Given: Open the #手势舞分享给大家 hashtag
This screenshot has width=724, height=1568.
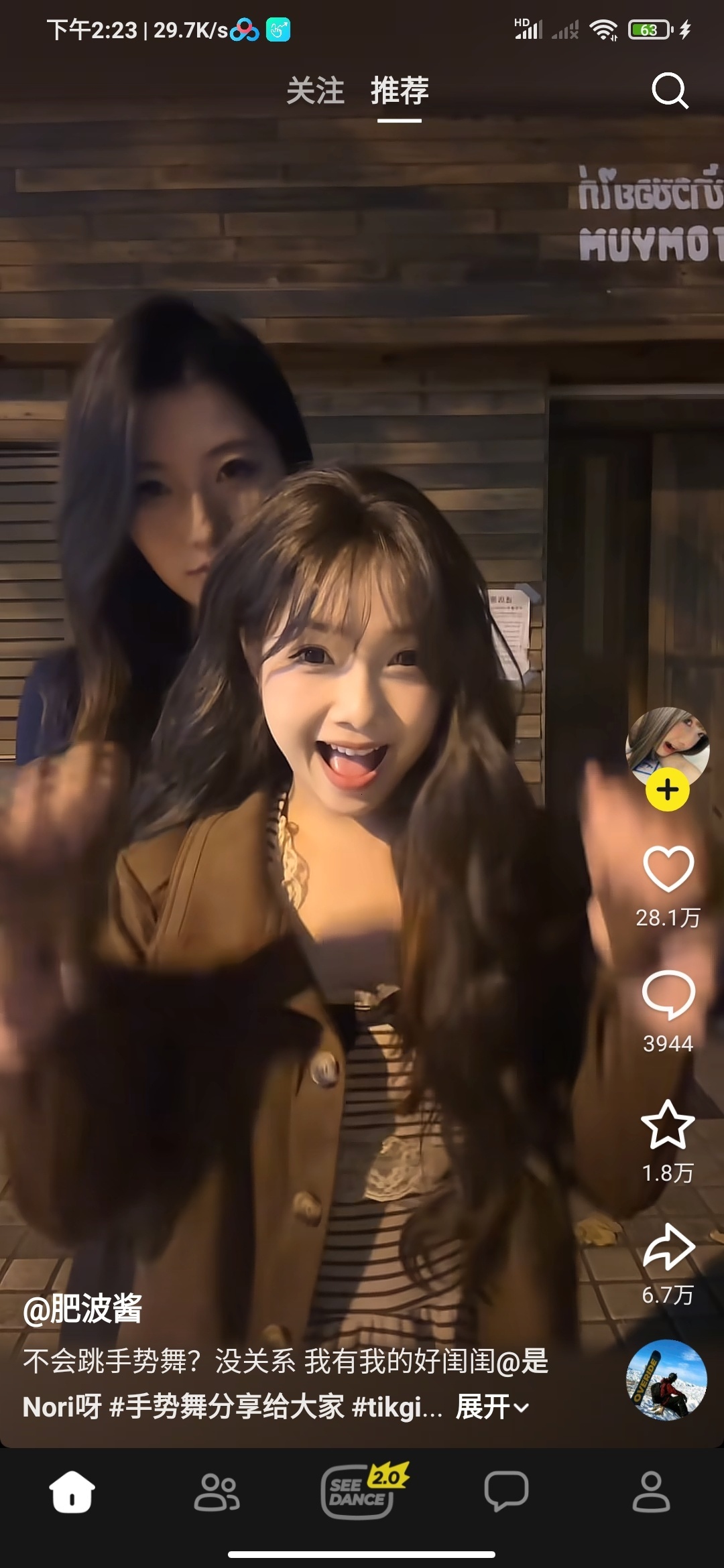Looking at the screenshot, I should pos(227,1407).
